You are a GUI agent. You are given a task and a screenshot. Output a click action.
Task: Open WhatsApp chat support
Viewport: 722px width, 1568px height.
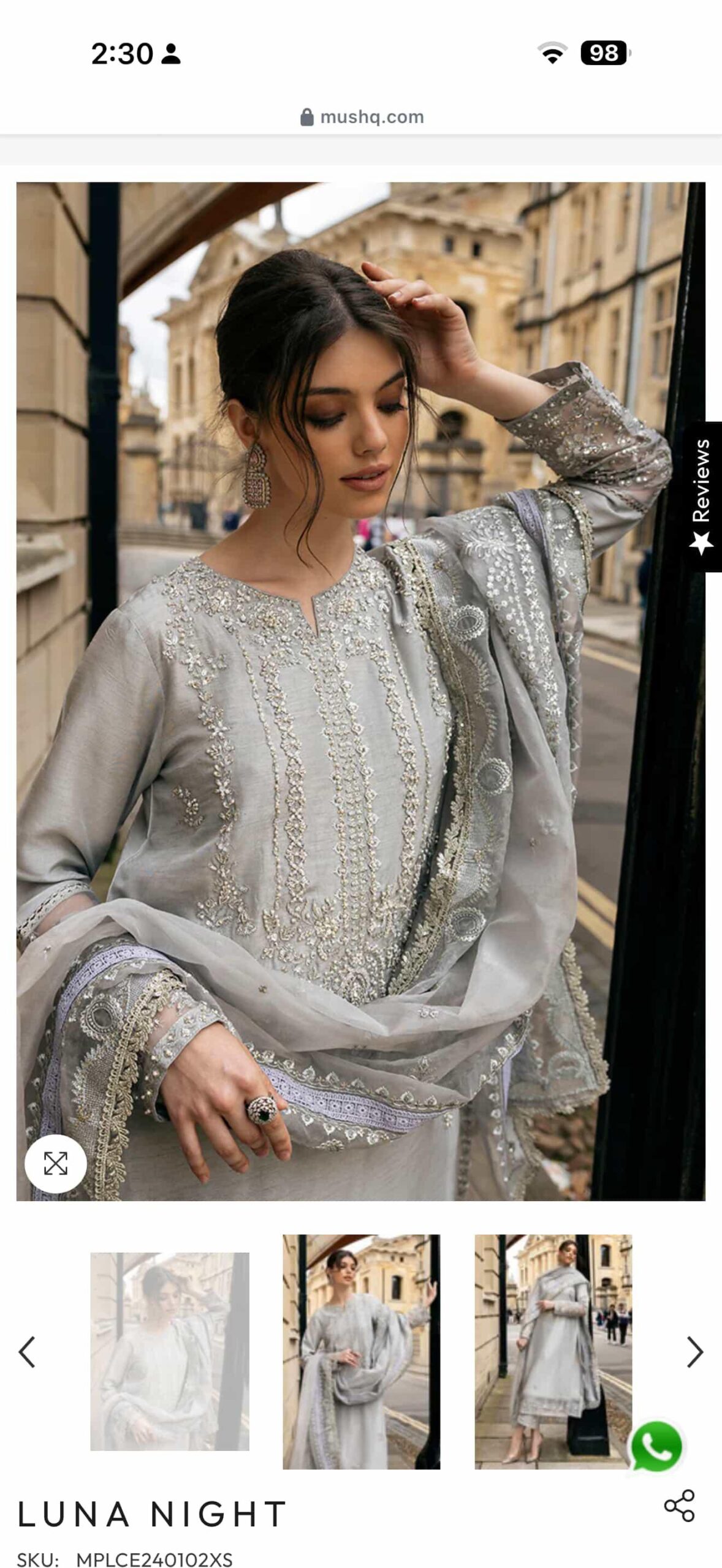click(656, 1447)
